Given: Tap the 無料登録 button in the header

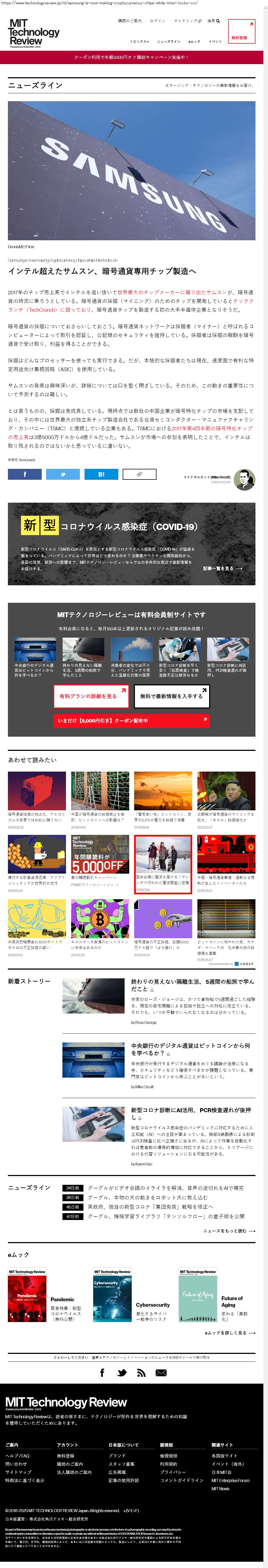Looking at the screenshot, I should click(241, 32).
